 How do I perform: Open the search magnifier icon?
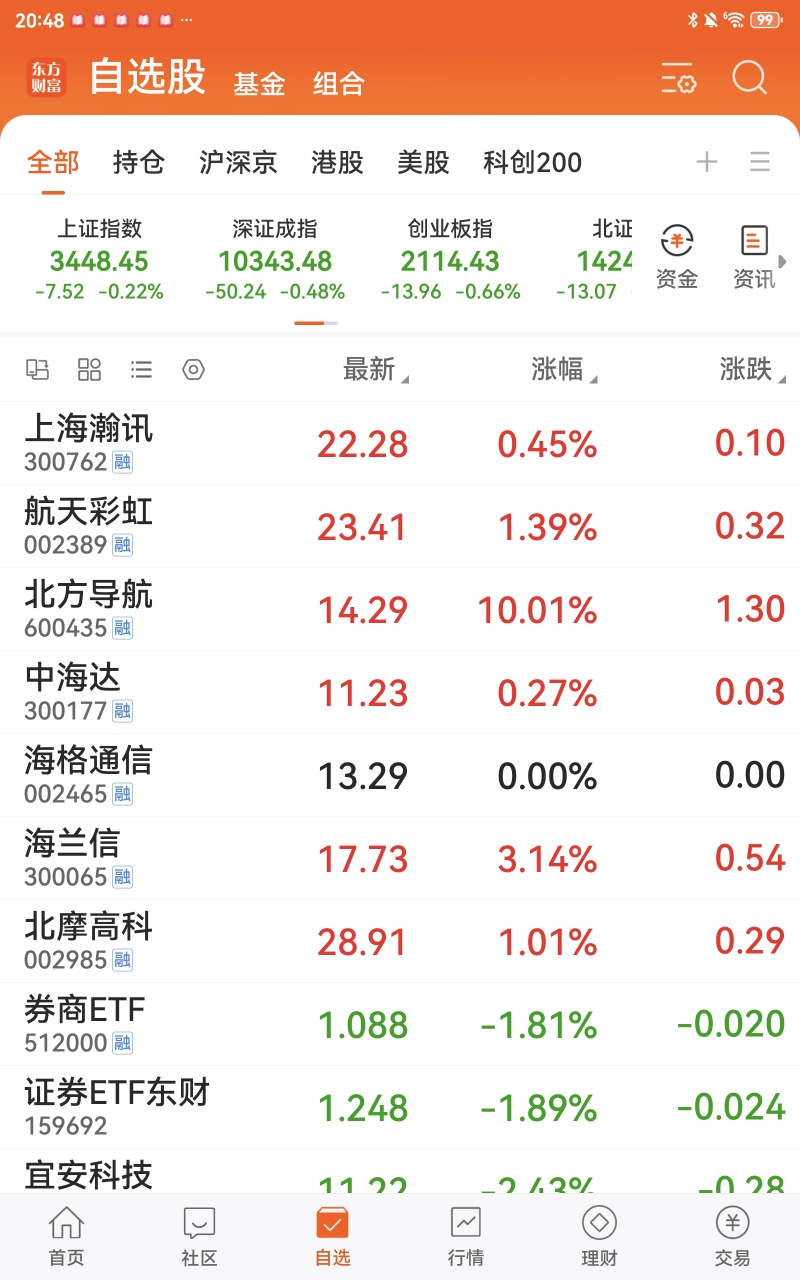tap(749, 78)
